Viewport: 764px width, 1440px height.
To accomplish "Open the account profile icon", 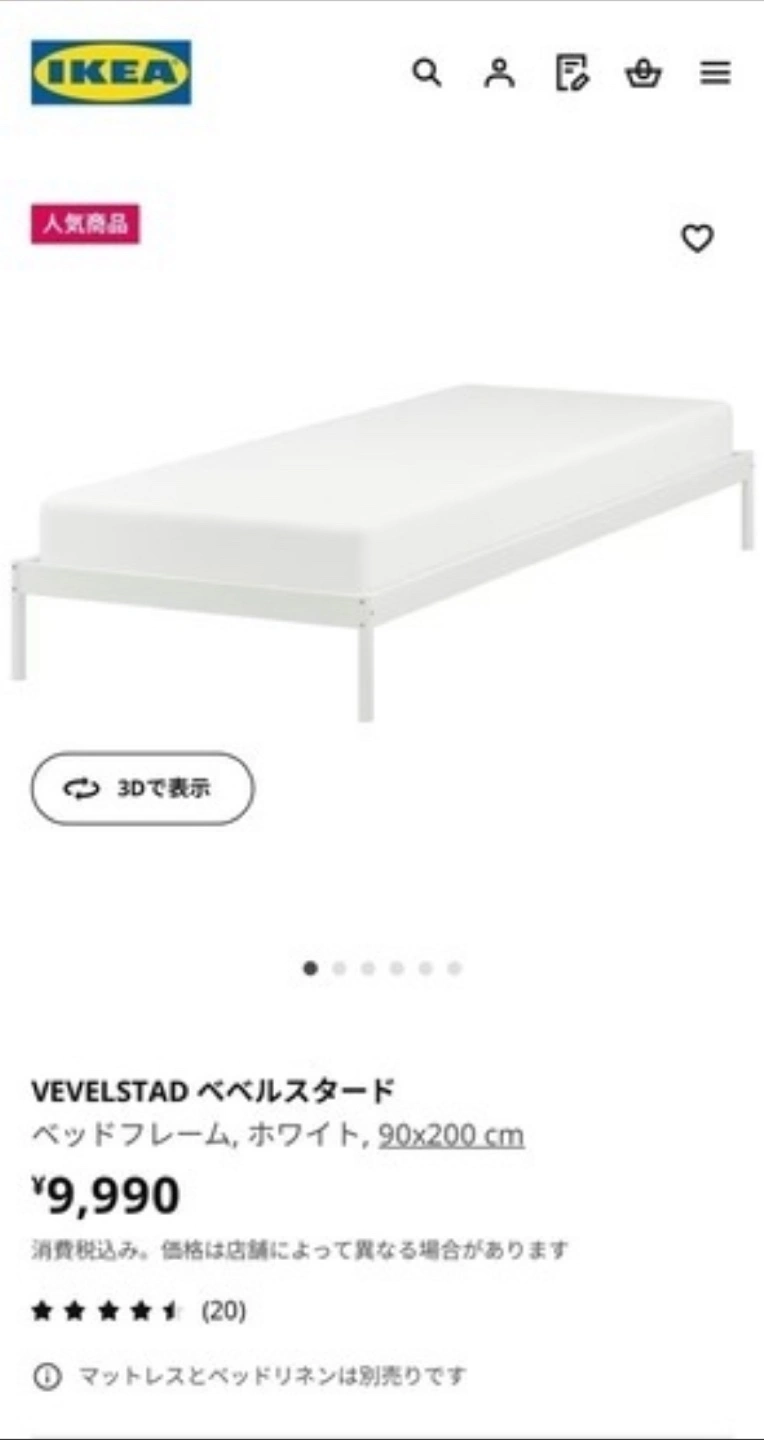I will tap(499, 73).
